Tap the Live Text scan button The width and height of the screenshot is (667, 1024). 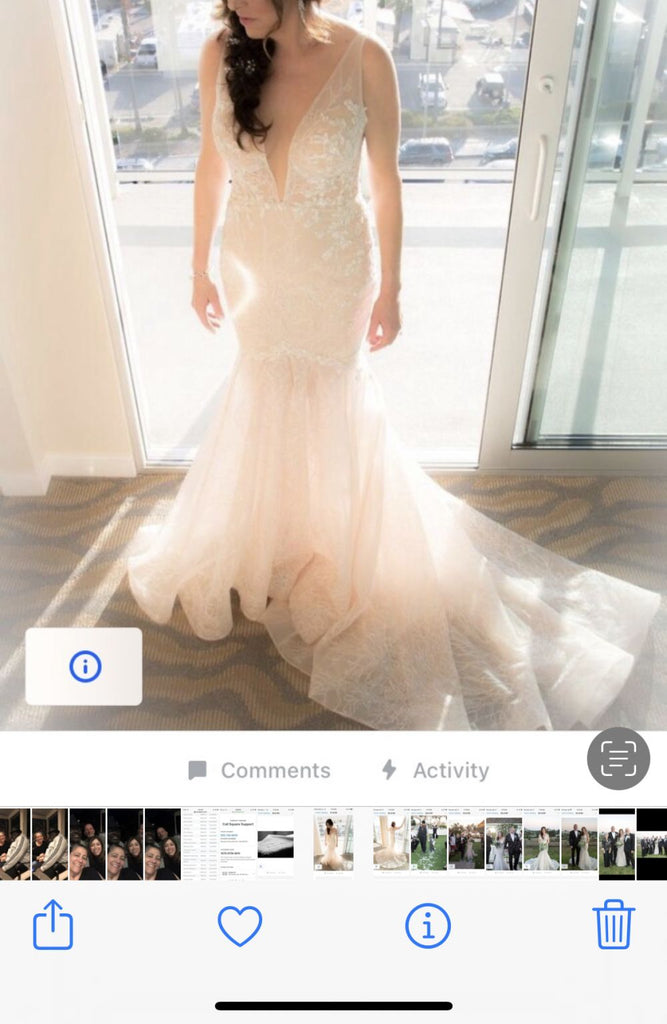click(x=618, y=759)
